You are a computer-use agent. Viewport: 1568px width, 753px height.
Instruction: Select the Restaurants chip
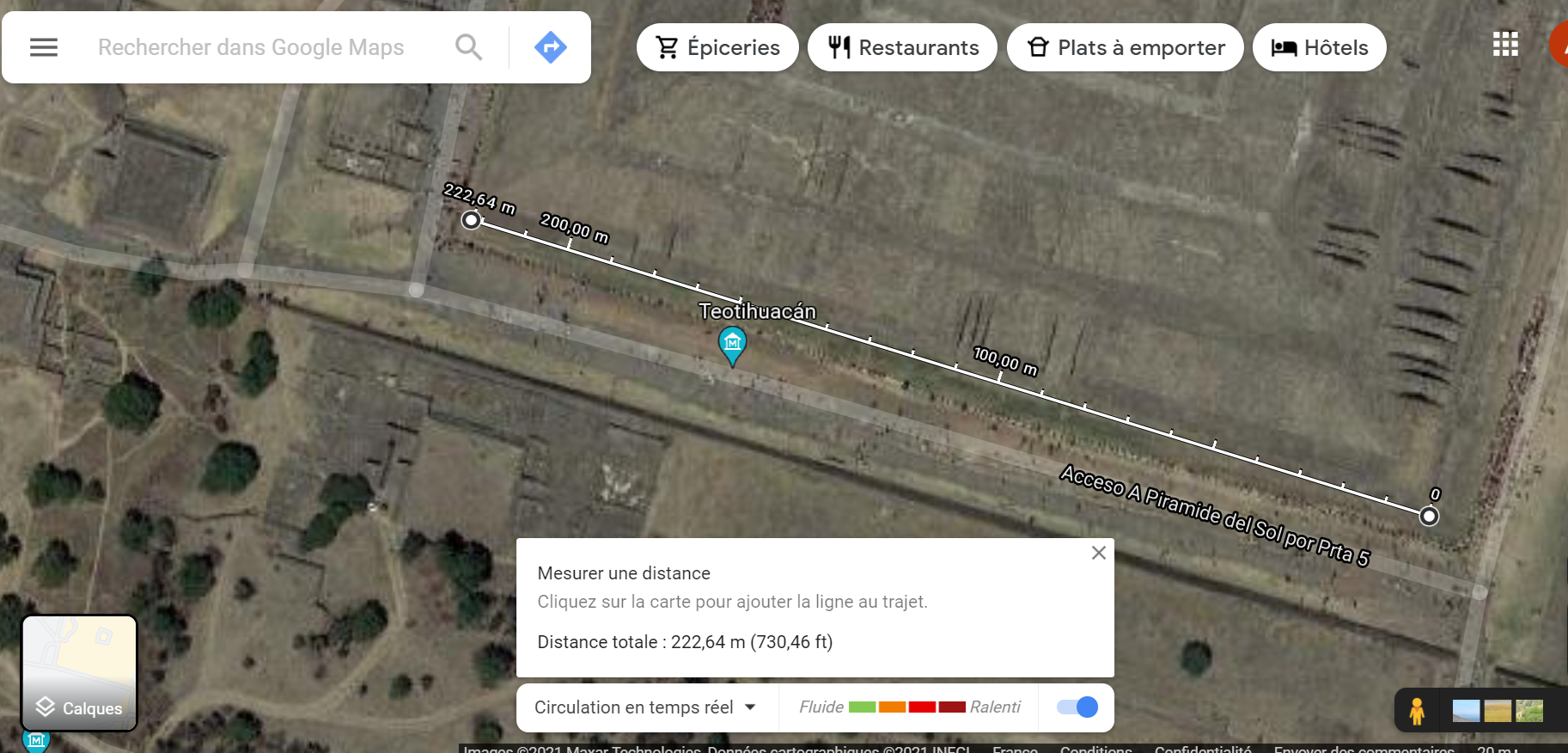coord(902,47)
